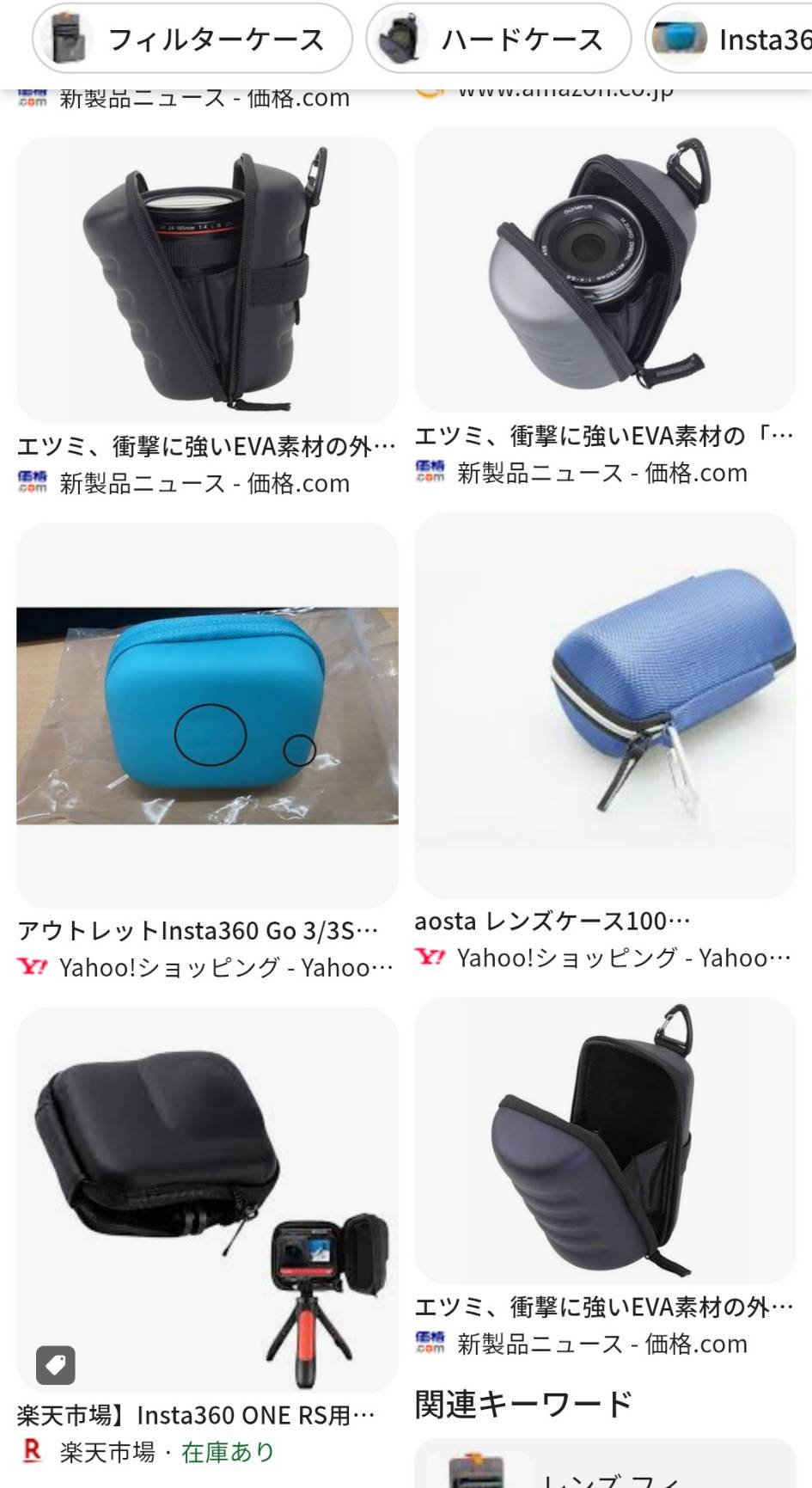Screen dimensions: 812x1488
Task: Select the ハードケース filter chip
Action: click(x=498, y=40)
